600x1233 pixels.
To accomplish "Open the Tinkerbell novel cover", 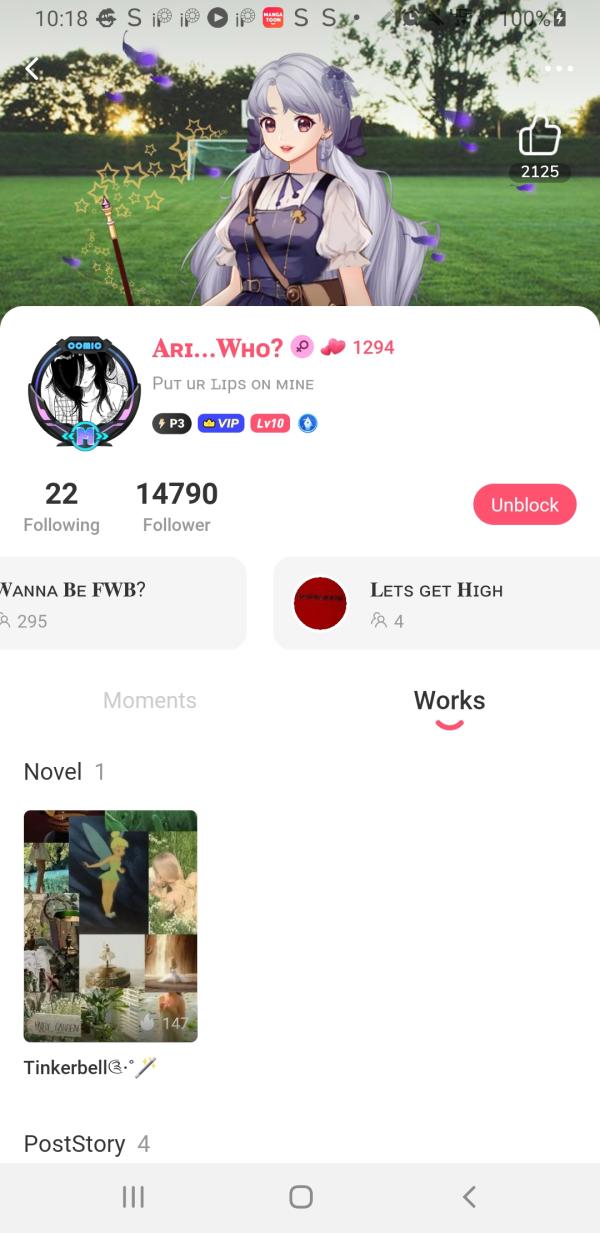I will click(x=110, y=925).
